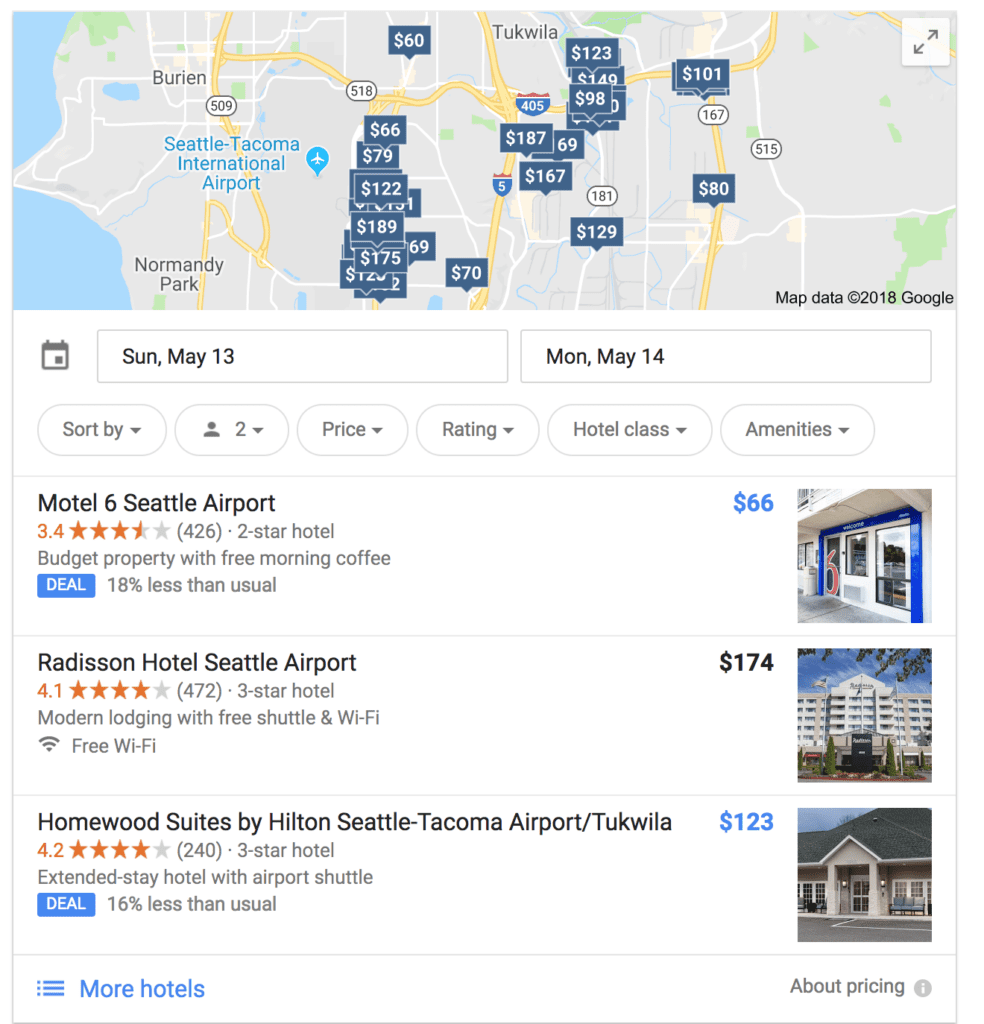Open the Sun, May 13 check-in date field
The image size is (984, 1024).
pos(302,357)
